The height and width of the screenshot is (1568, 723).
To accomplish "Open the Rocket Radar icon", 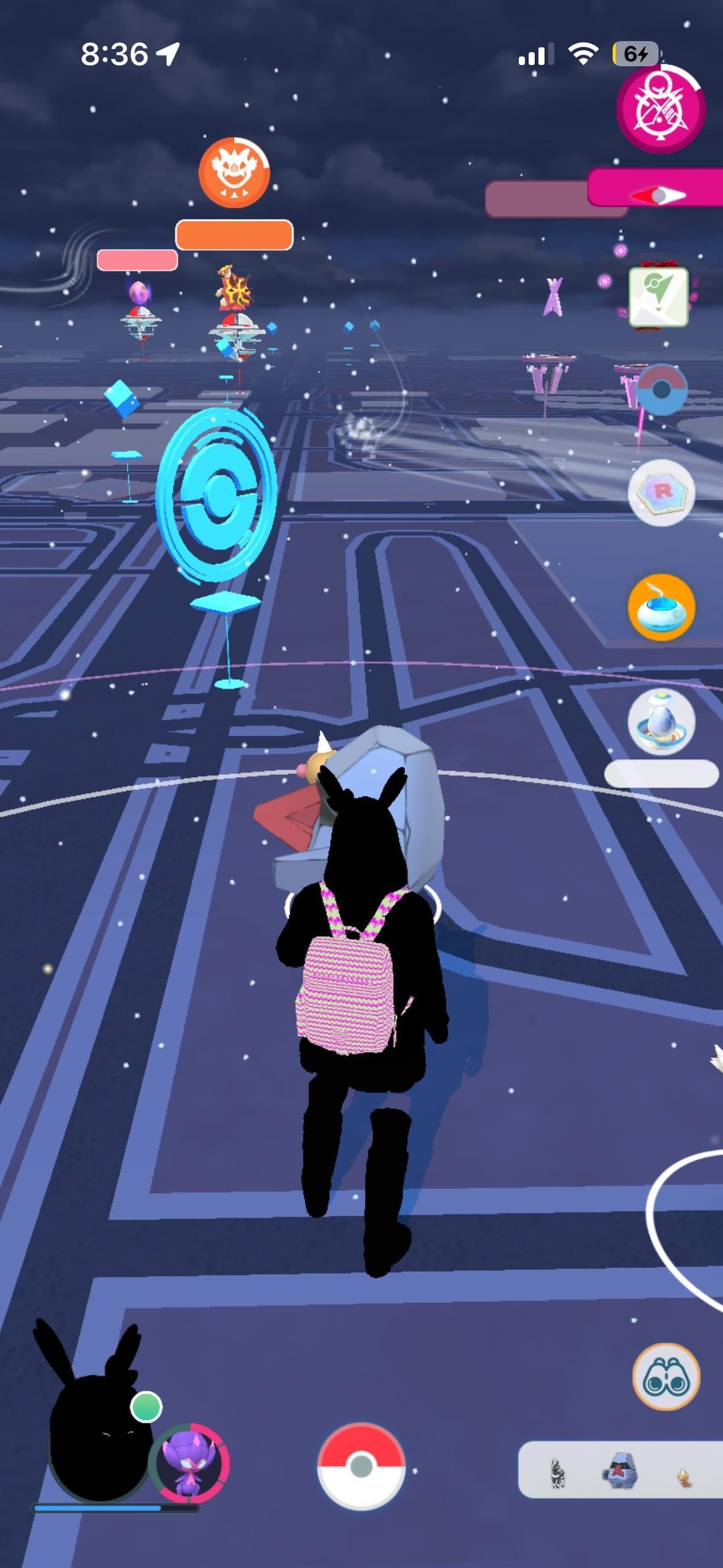I will point(661,492).
